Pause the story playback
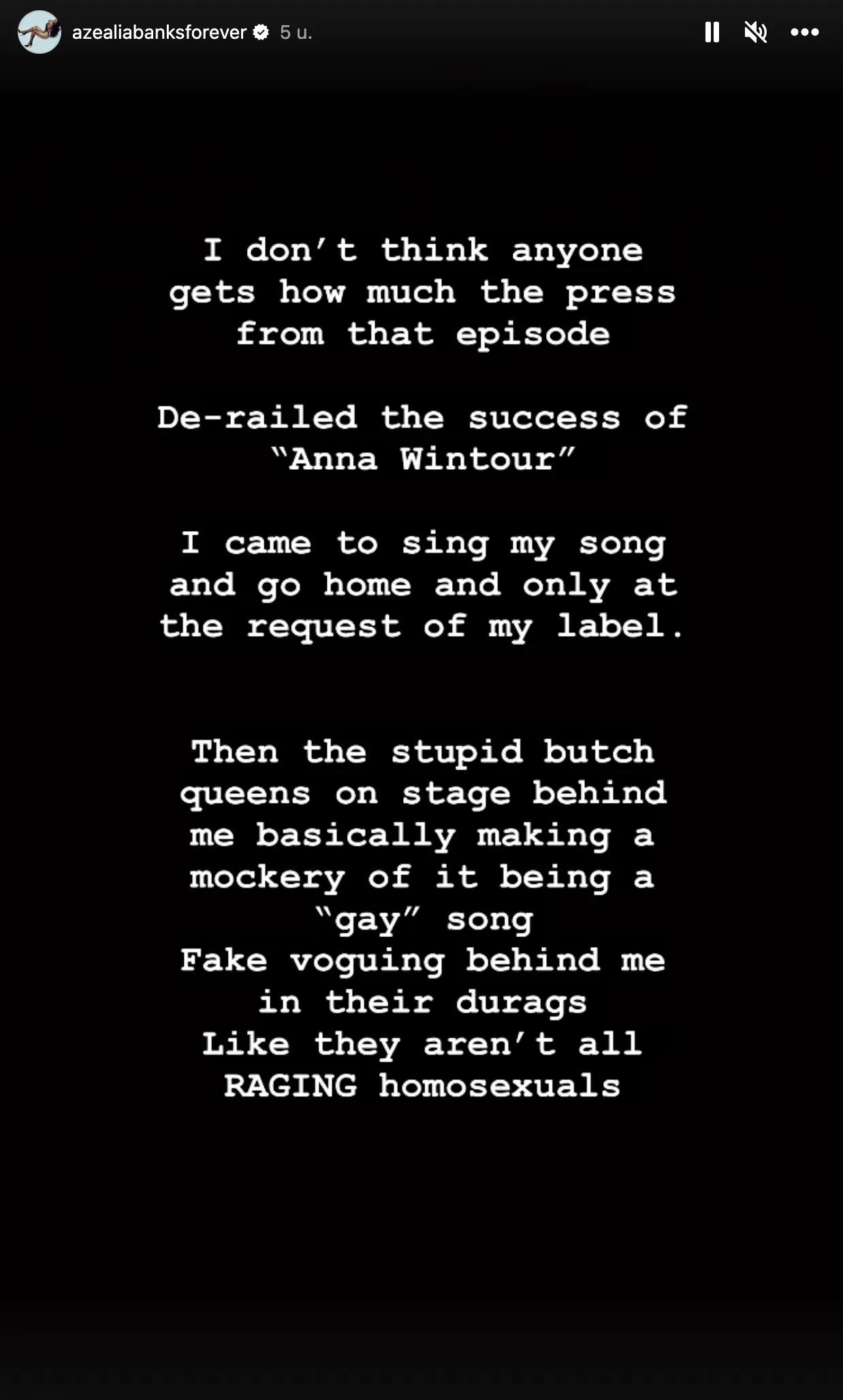Image resolution: width=843 pixels, height=1400 pixels. point(712,32)
